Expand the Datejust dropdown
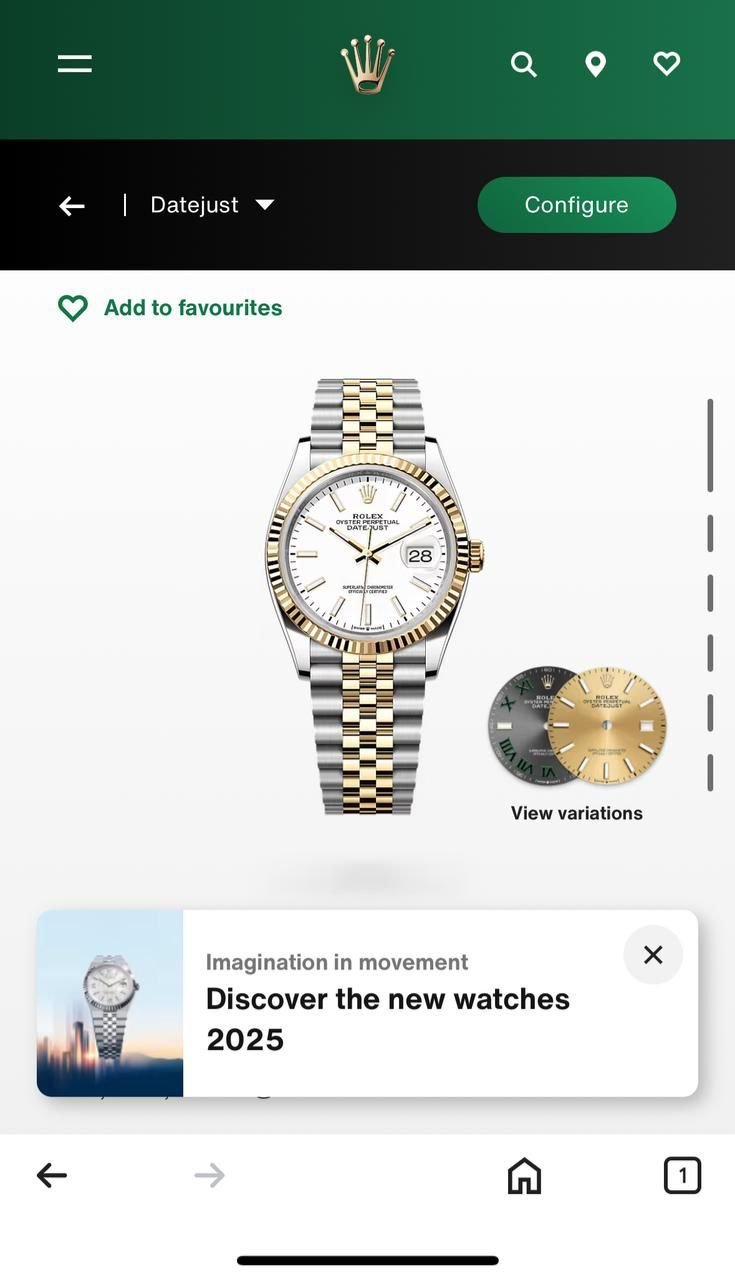The image size is (735, 1280). tap(212, 205)
